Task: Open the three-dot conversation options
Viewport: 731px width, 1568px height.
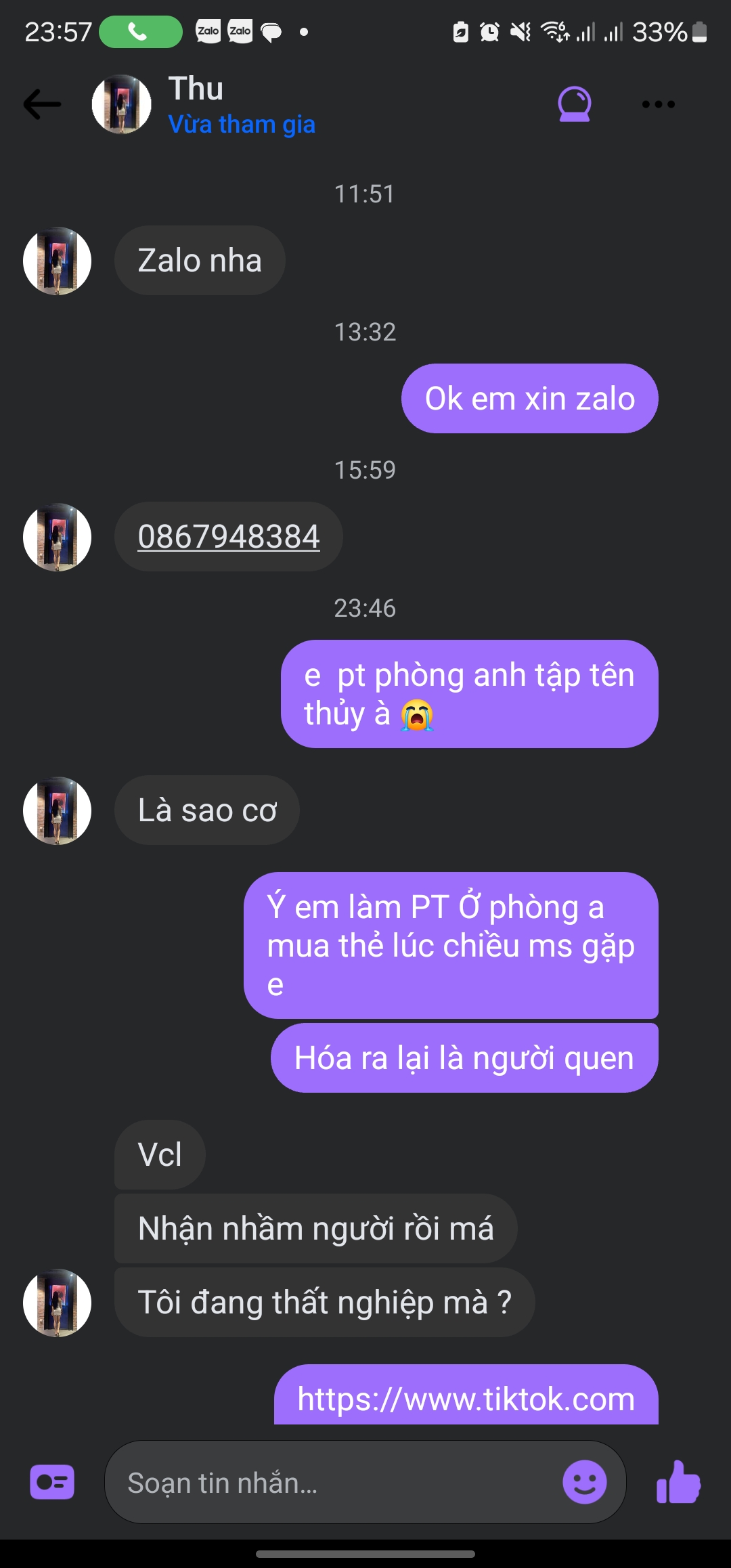Action: 658,103
